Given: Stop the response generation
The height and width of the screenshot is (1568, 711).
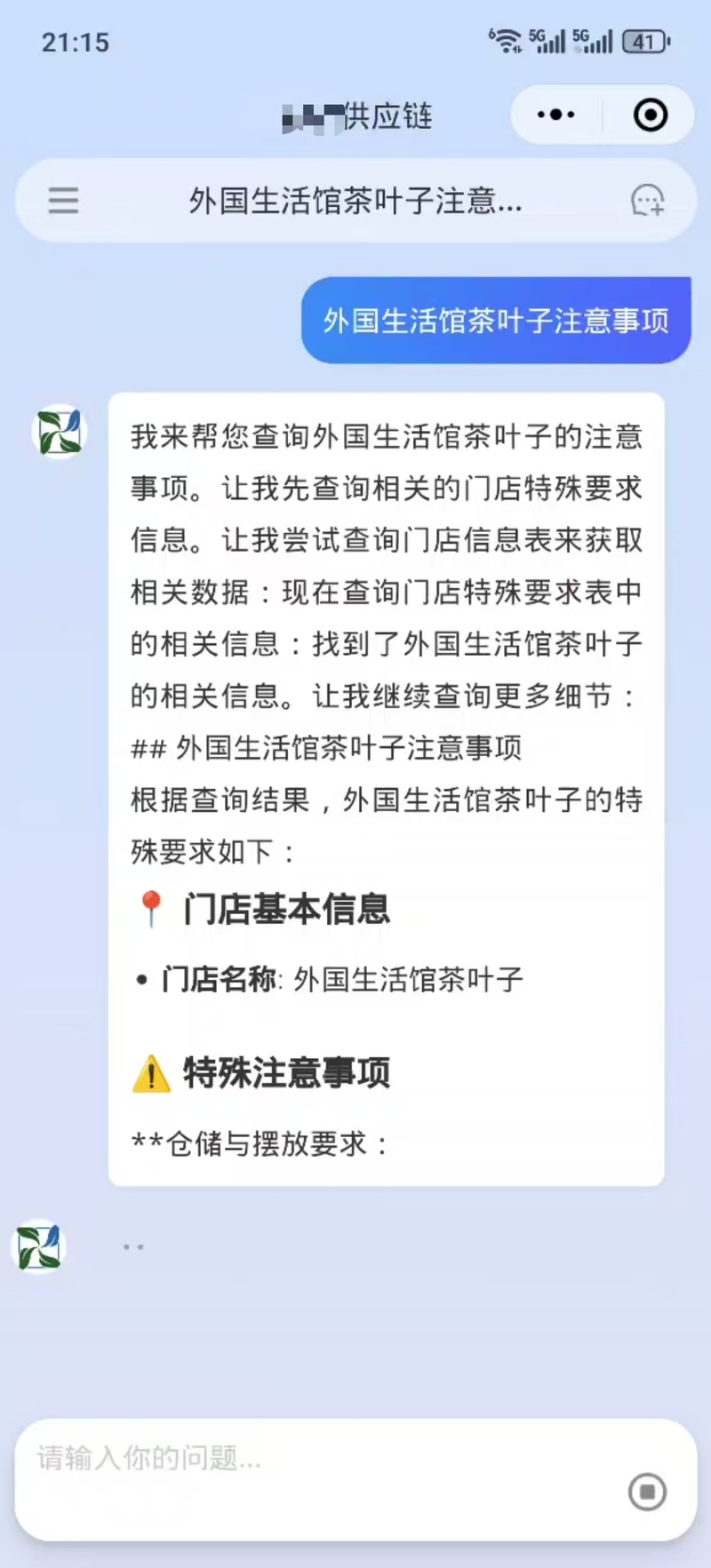Looking at the screenshot, I should [x=647, y=1491].
